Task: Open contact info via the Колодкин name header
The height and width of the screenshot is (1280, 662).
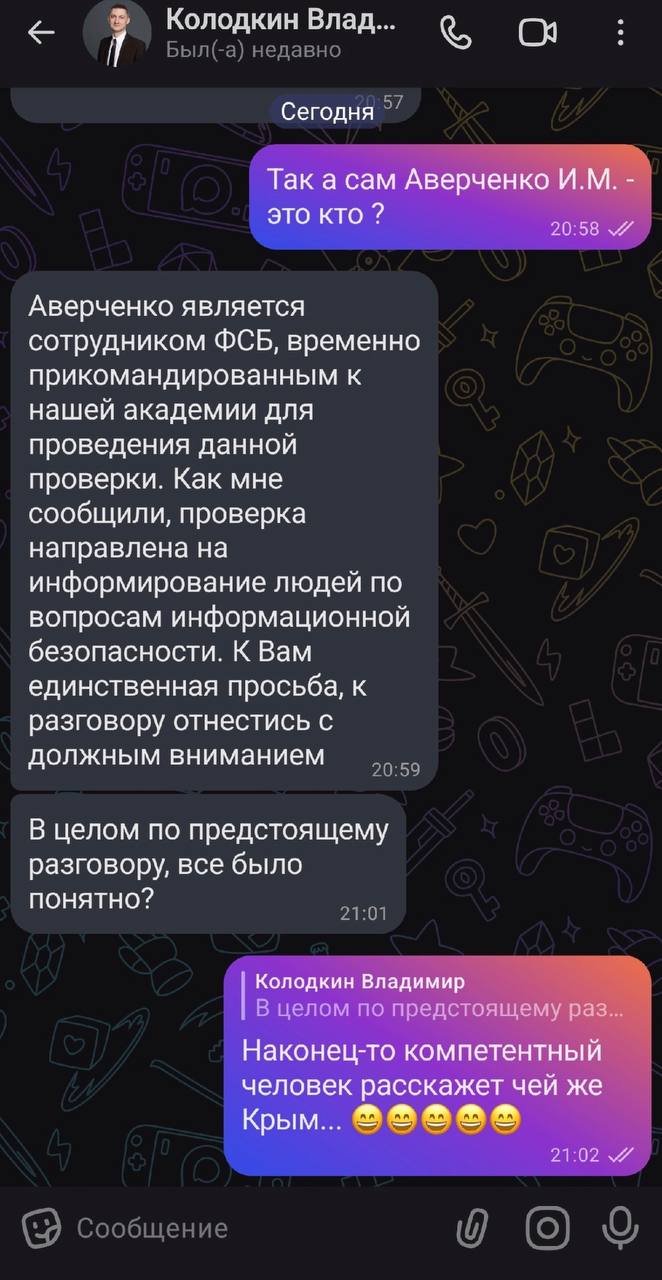Action: point(280,20)
